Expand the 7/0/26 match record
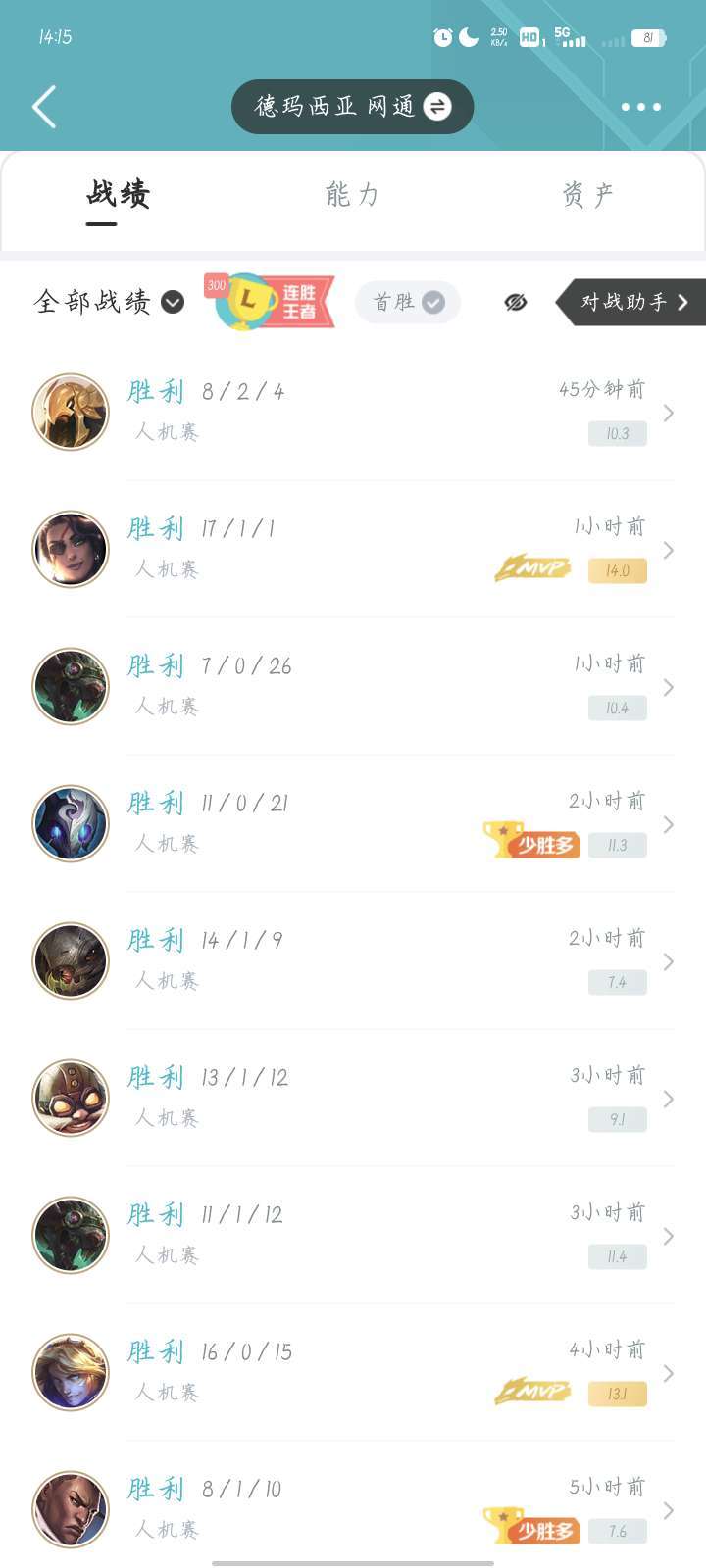The width and height of the screenshot is (706, 1568). click(669, 687)
